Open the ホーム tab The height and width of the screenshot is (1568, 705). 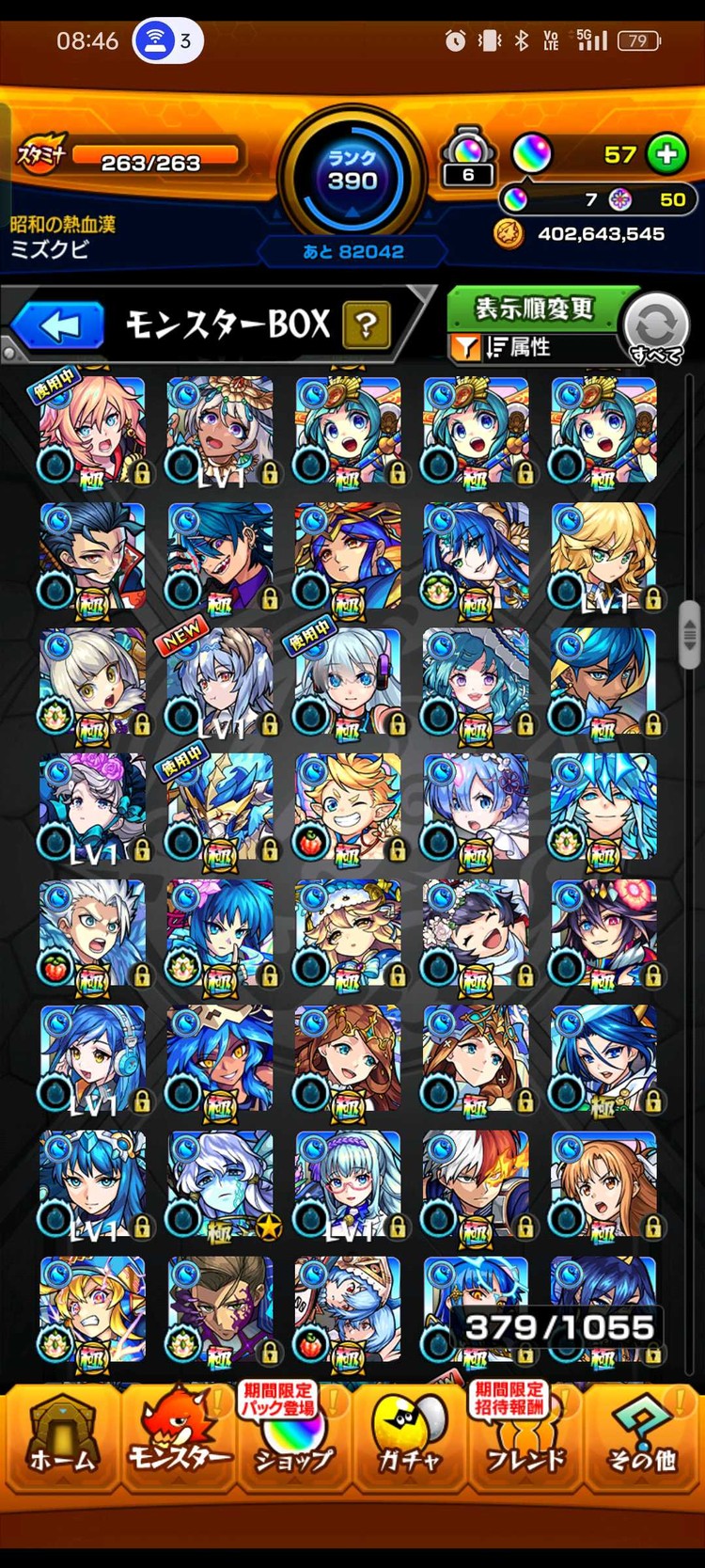[61, 1434]
